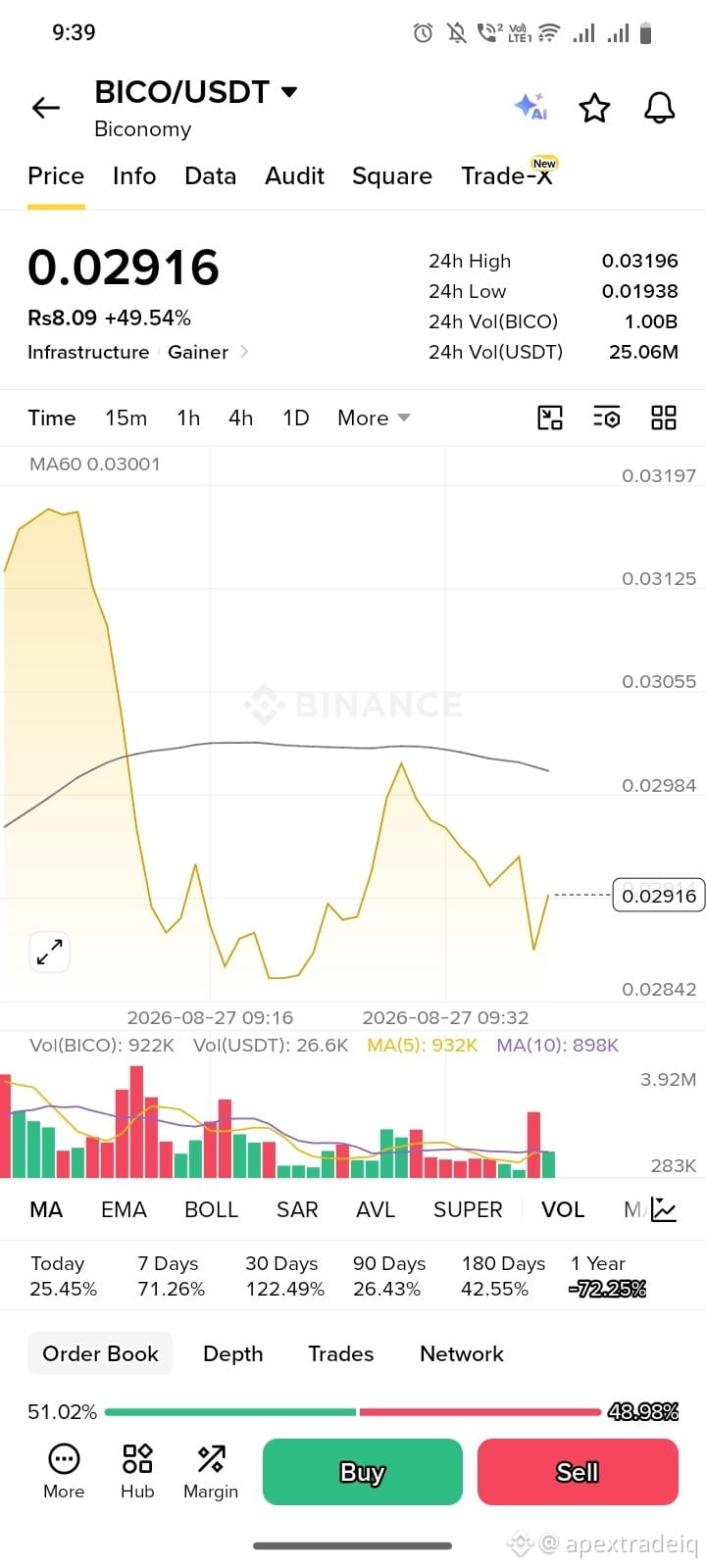Select the 1D chart interval
706x1568 pixels.
point(296,418)
